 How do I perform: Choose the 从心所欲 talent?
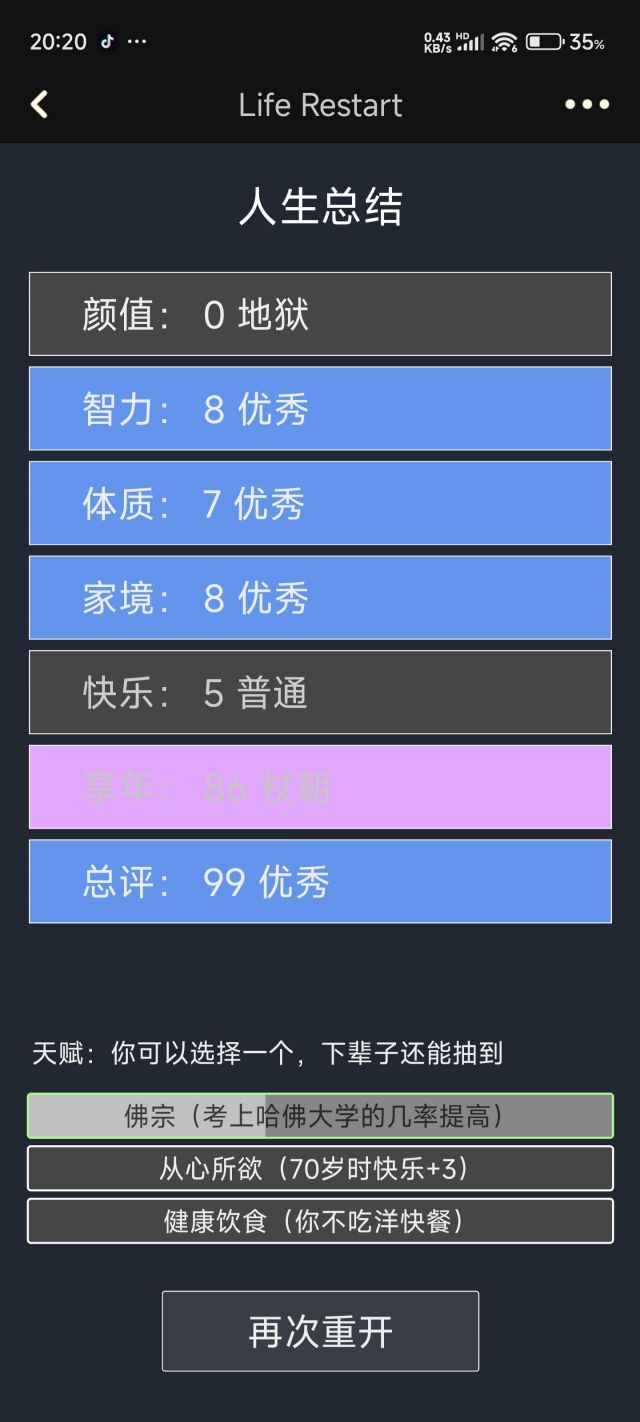tap(320, 1168)
